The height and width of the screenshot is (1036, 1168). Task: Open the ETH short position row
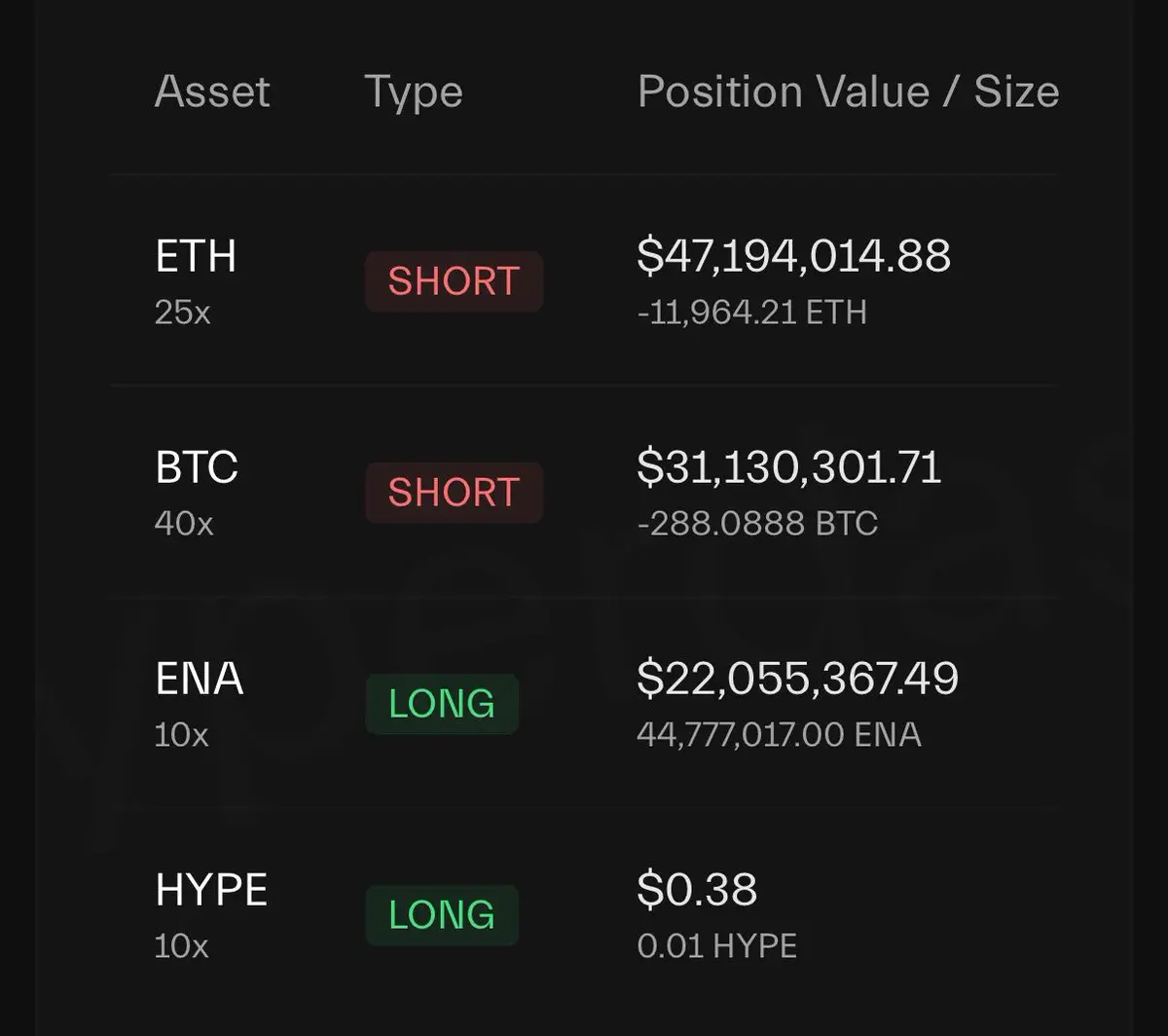pos(583,280)
